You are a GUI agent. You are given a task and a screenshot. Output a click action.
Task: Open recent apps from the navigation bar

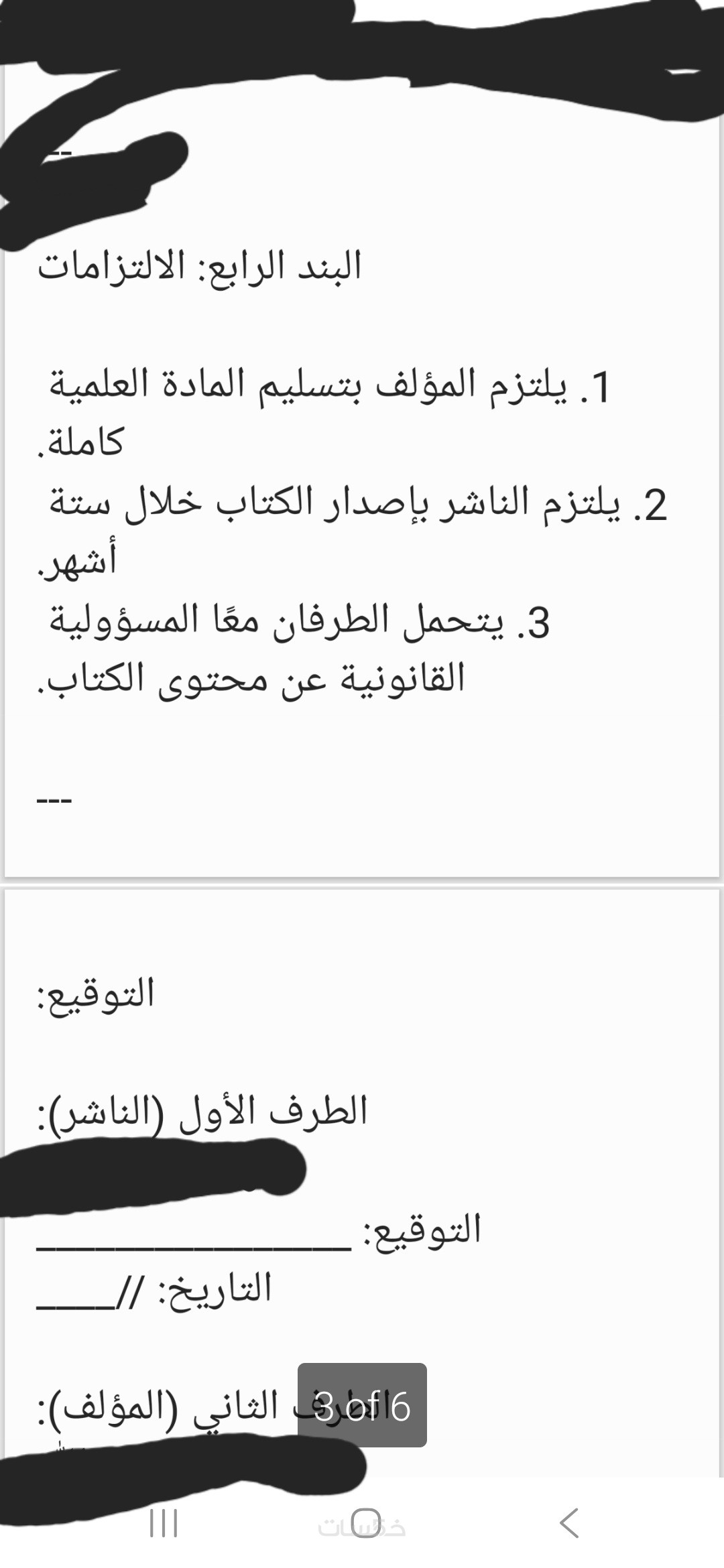click(x=163, y=1523)
